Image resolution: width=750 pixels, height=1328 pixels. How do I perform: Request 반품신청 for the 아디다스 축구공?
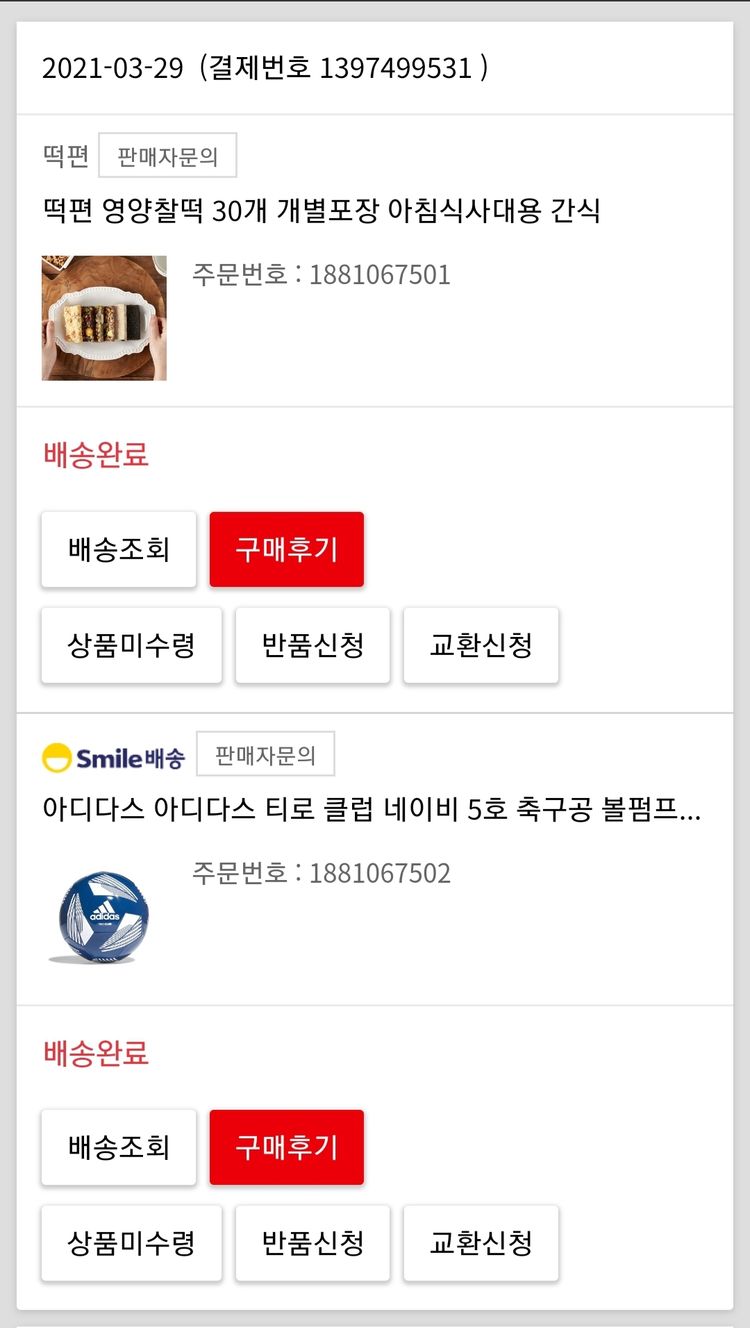[x=313, y=1243]
